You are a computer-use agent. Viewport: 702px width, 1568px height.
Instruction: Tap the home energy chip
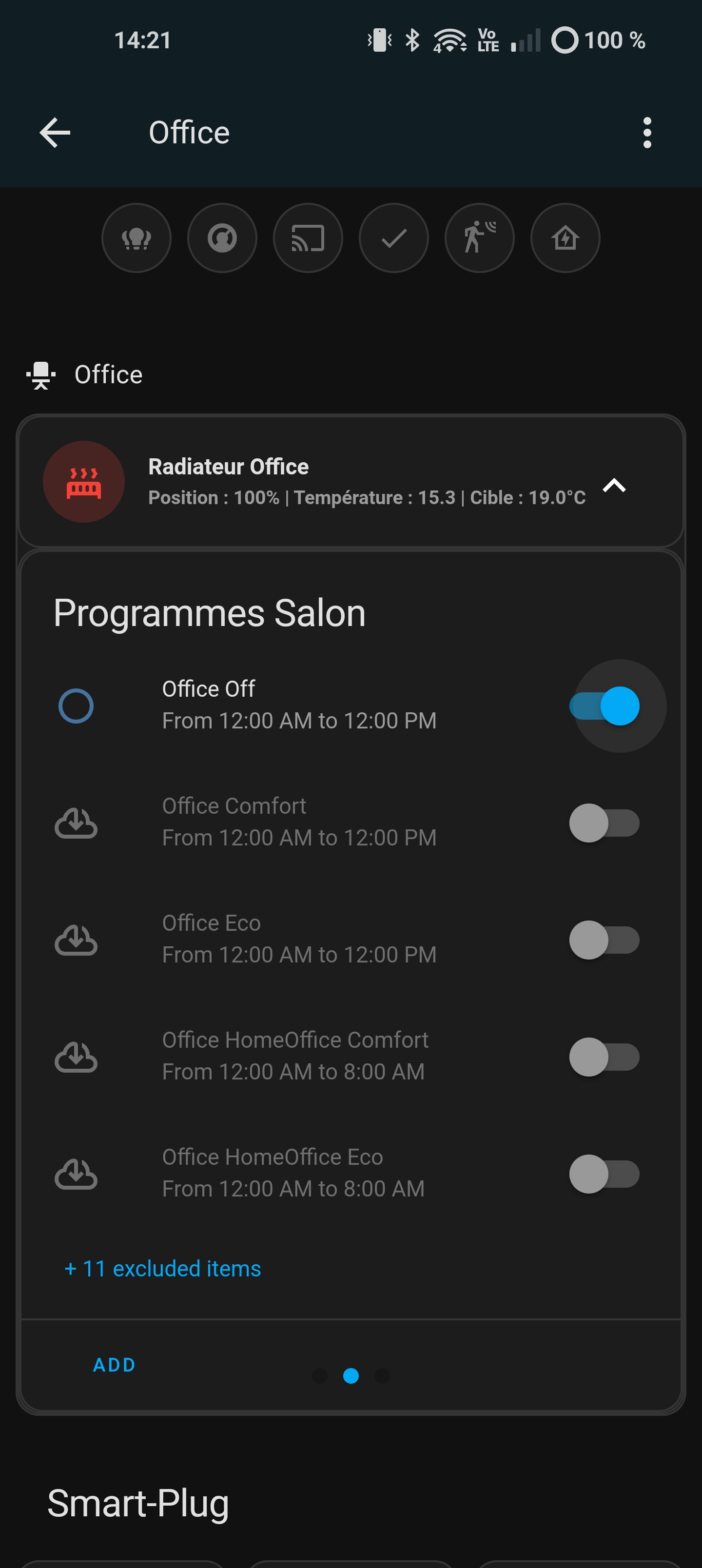pyautogui.click(x=565, y=238)
